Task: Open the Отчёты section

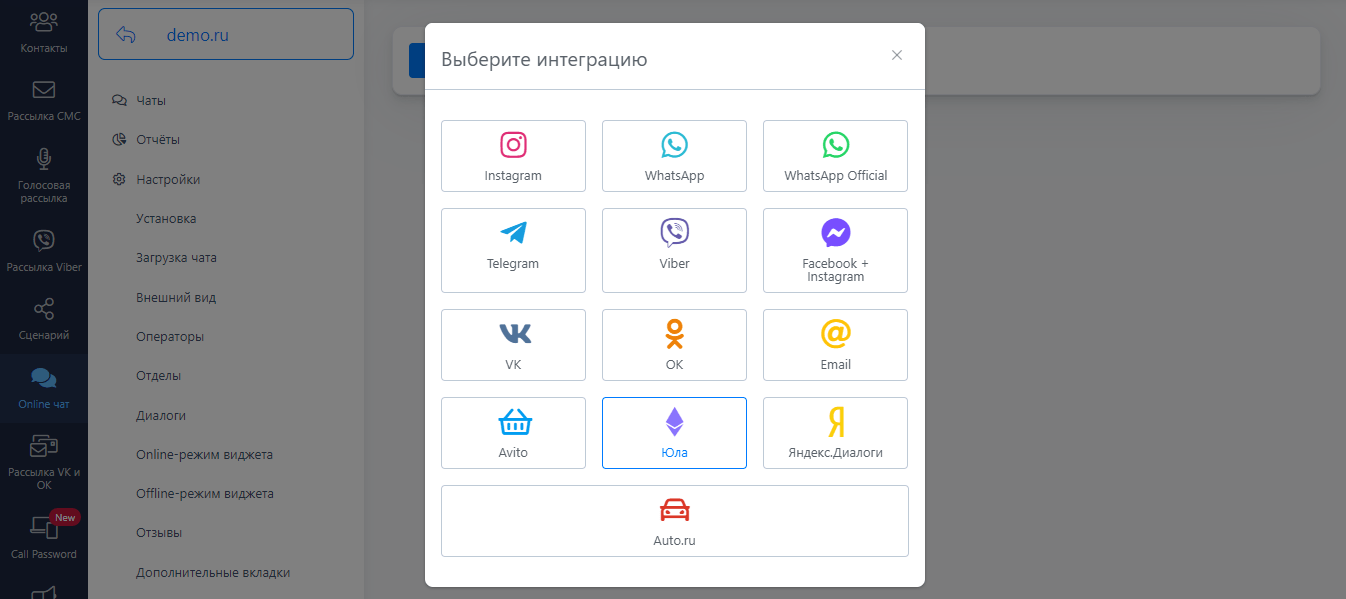Action: pos(157,140)
